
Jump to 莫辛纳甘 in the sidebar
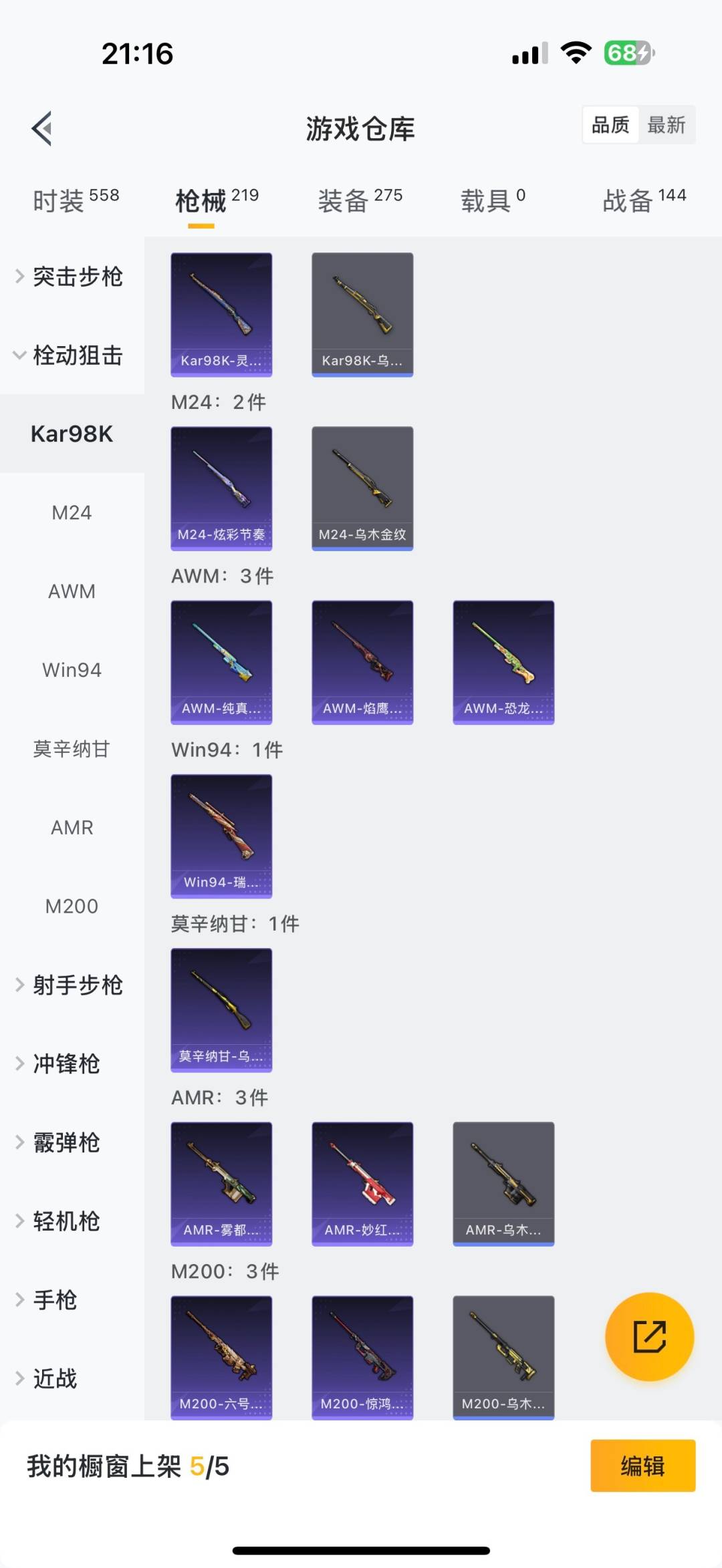tap(72, 749)
